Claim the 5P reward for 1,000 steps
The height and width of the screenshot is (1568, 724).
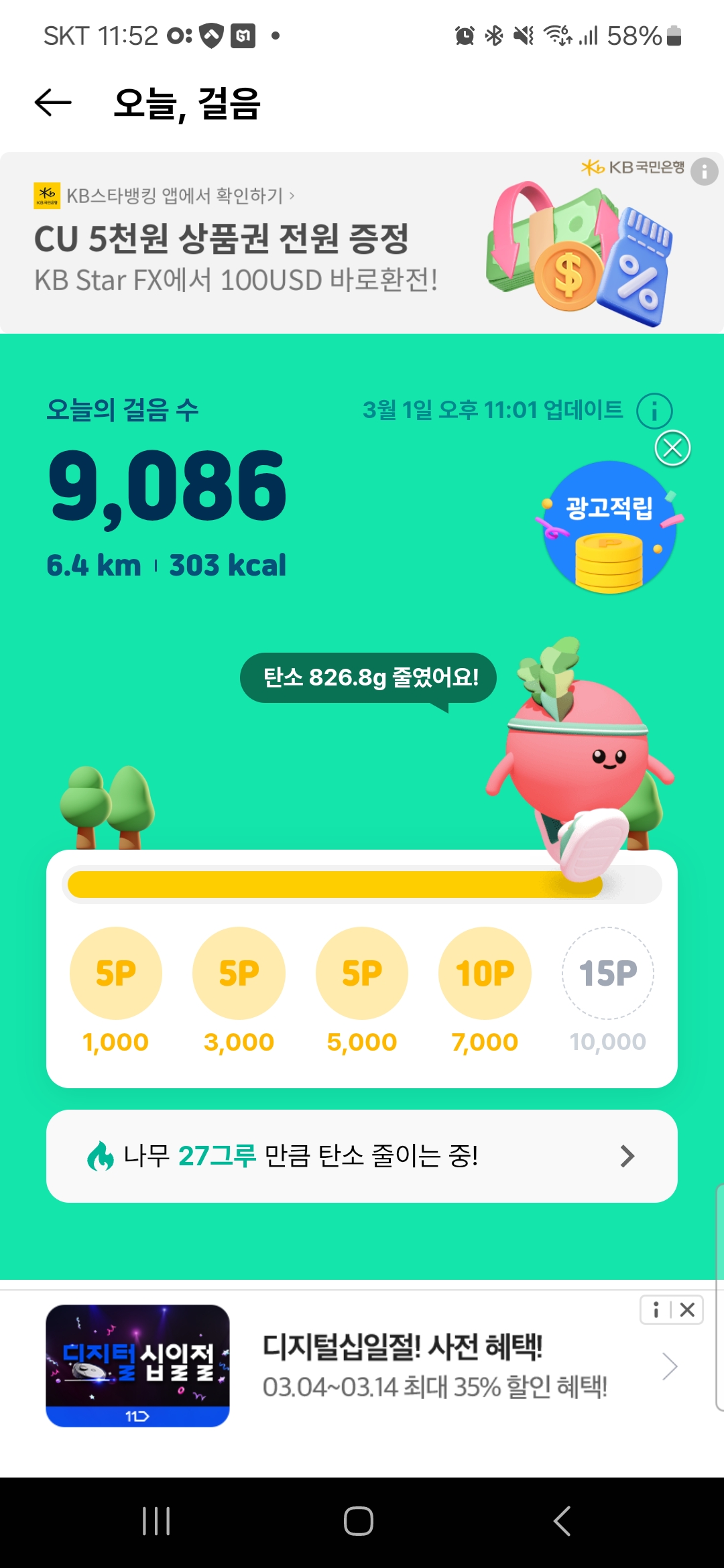tap(116, 973)
